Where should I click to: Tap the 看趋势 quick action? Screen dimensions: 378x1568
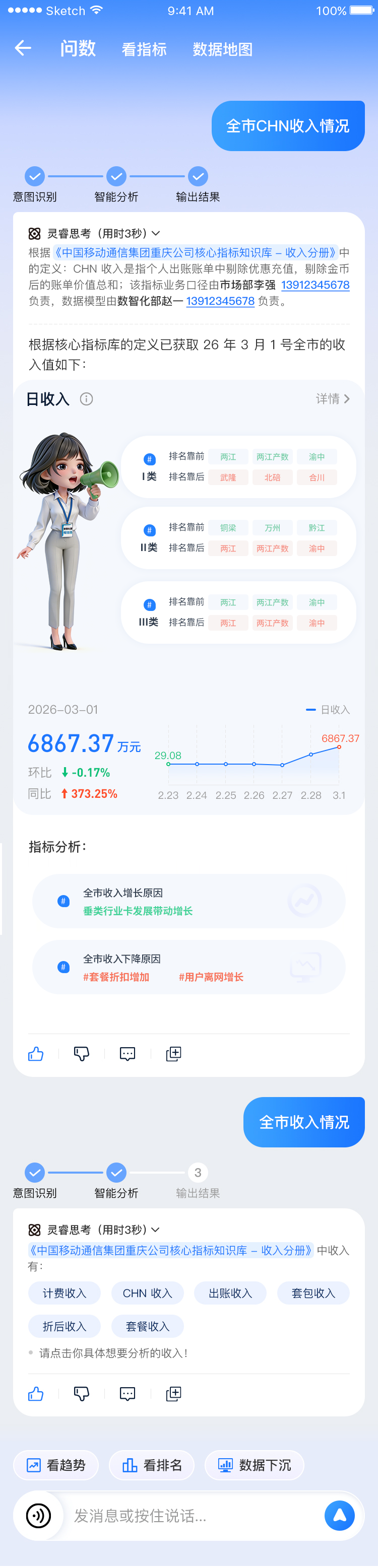[x=56, y=1466]
